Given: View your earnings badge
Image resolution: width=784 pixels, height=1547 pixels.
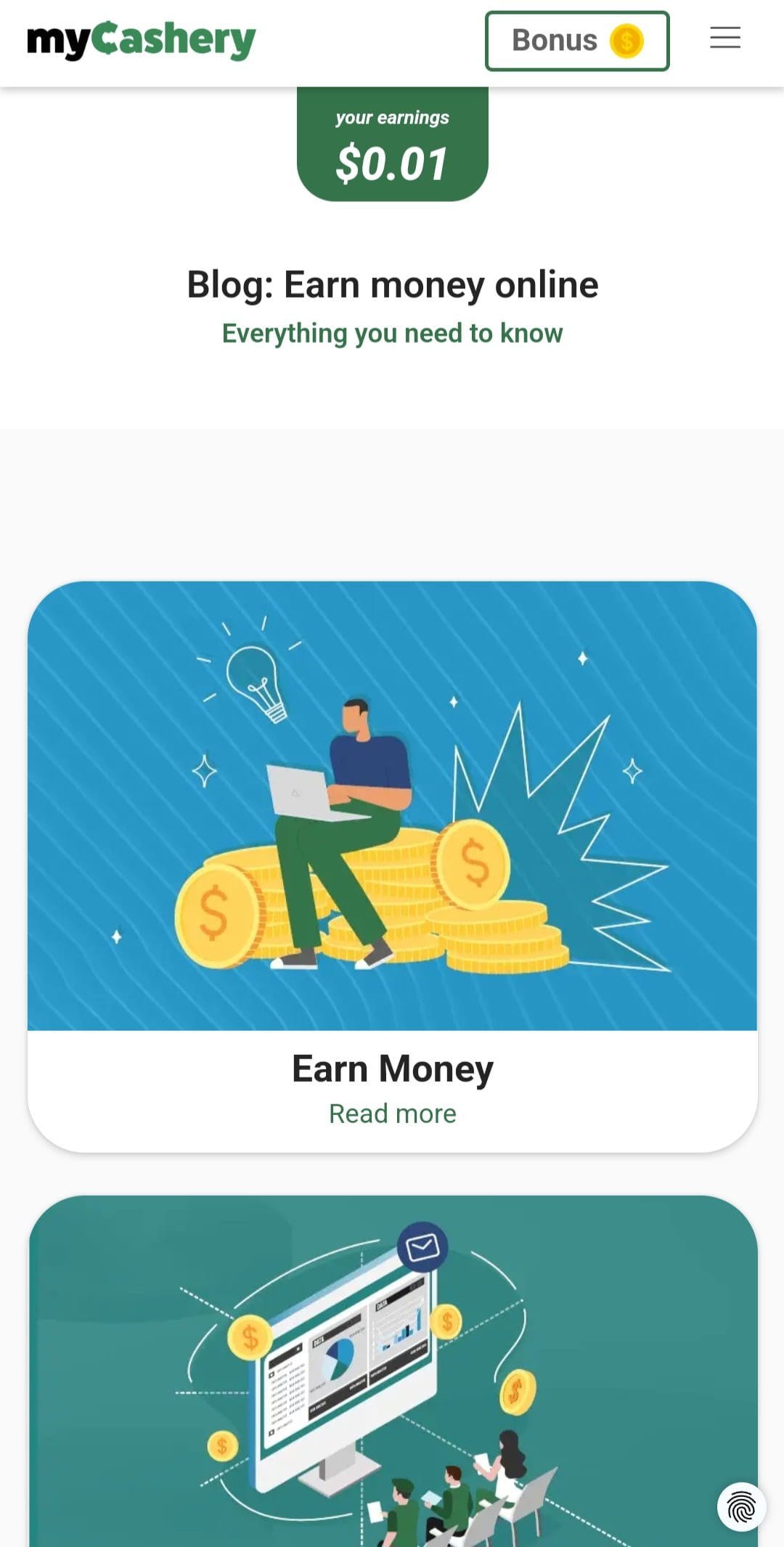Looking at the screenshot, I should click(393, 144).
